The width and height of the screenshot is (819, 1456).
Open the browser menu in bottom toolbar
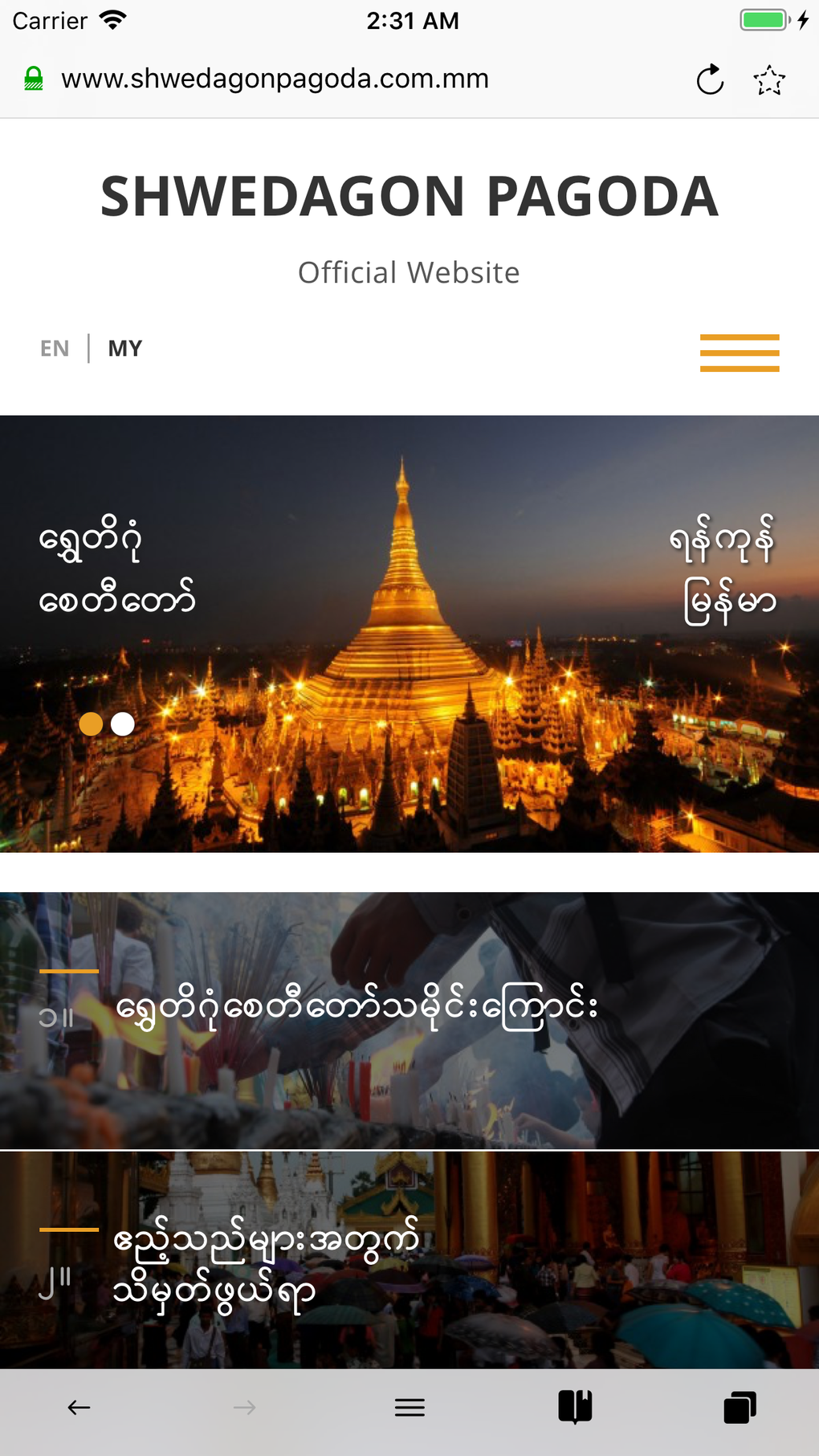(x=409, y=1407)
